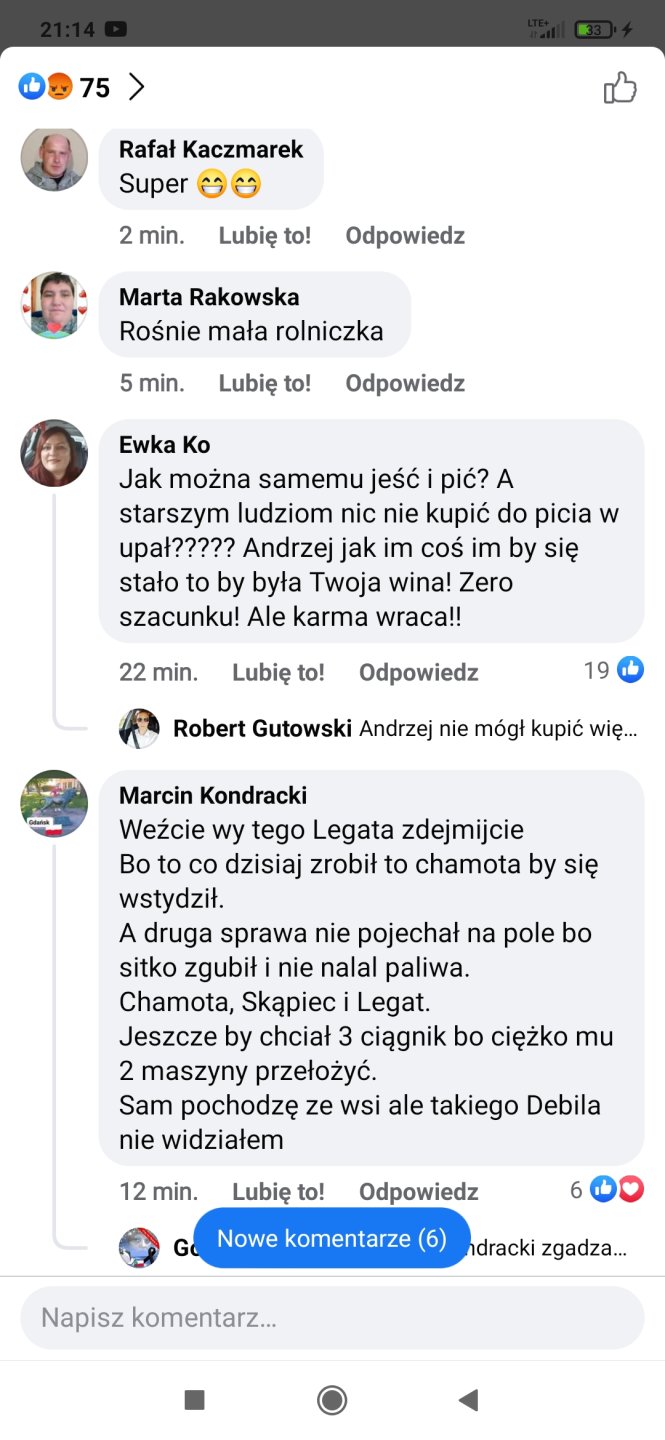Reply to Rafał Kaczmarek's comment
Viewport: 665px width, 1440px height.
405,236
